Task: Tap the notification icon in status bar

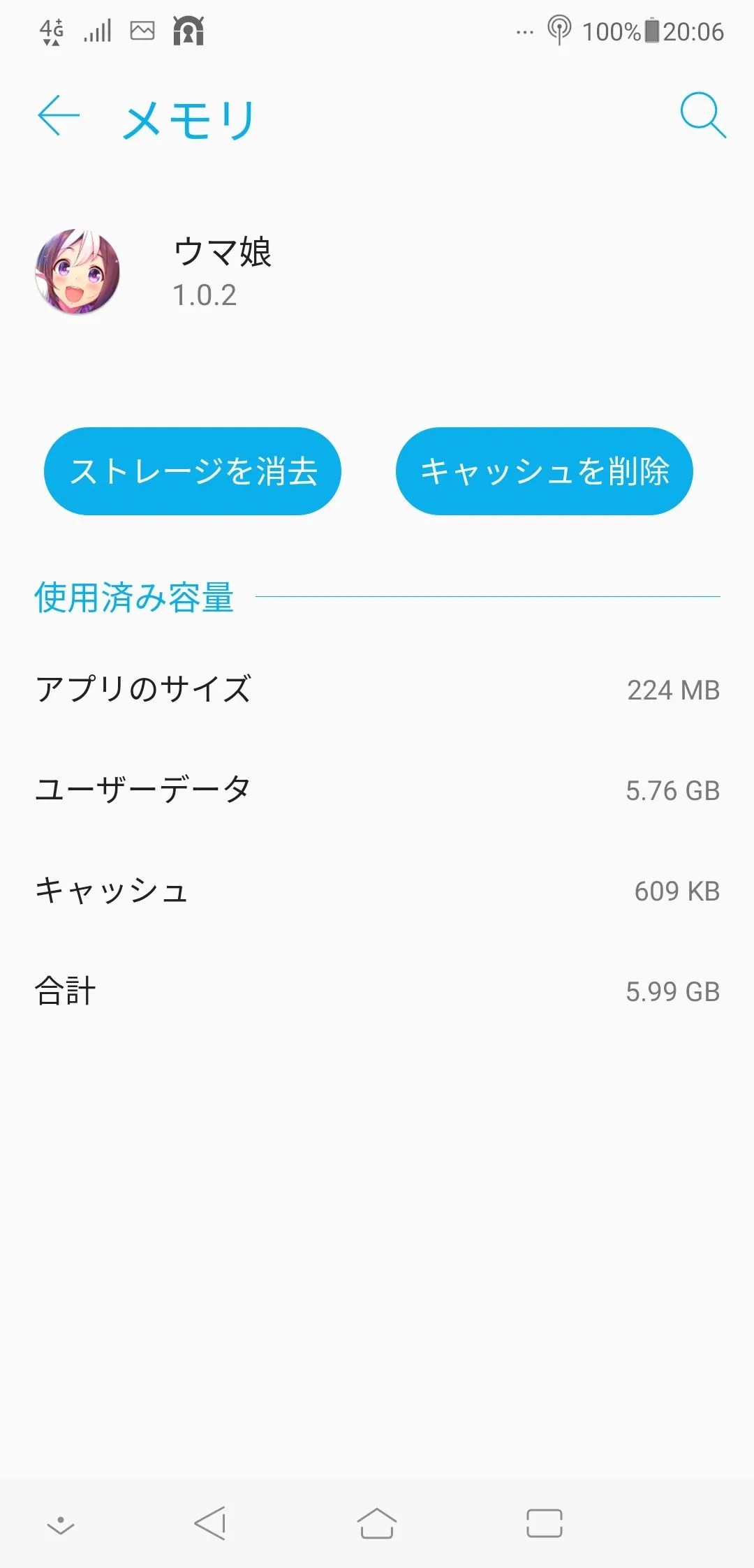Action: (x=190, y=31)
